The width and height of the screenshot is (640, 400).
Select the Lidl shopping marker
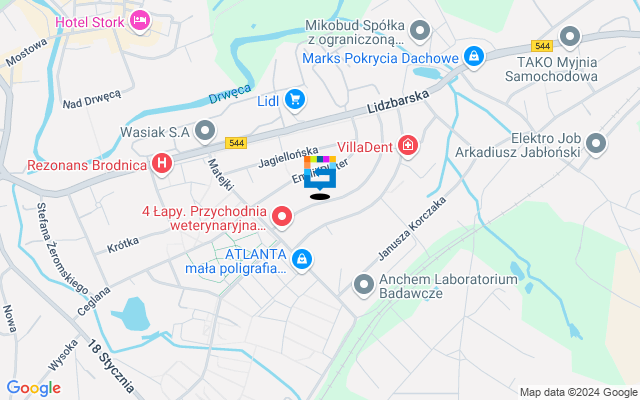tap(294, 98)
